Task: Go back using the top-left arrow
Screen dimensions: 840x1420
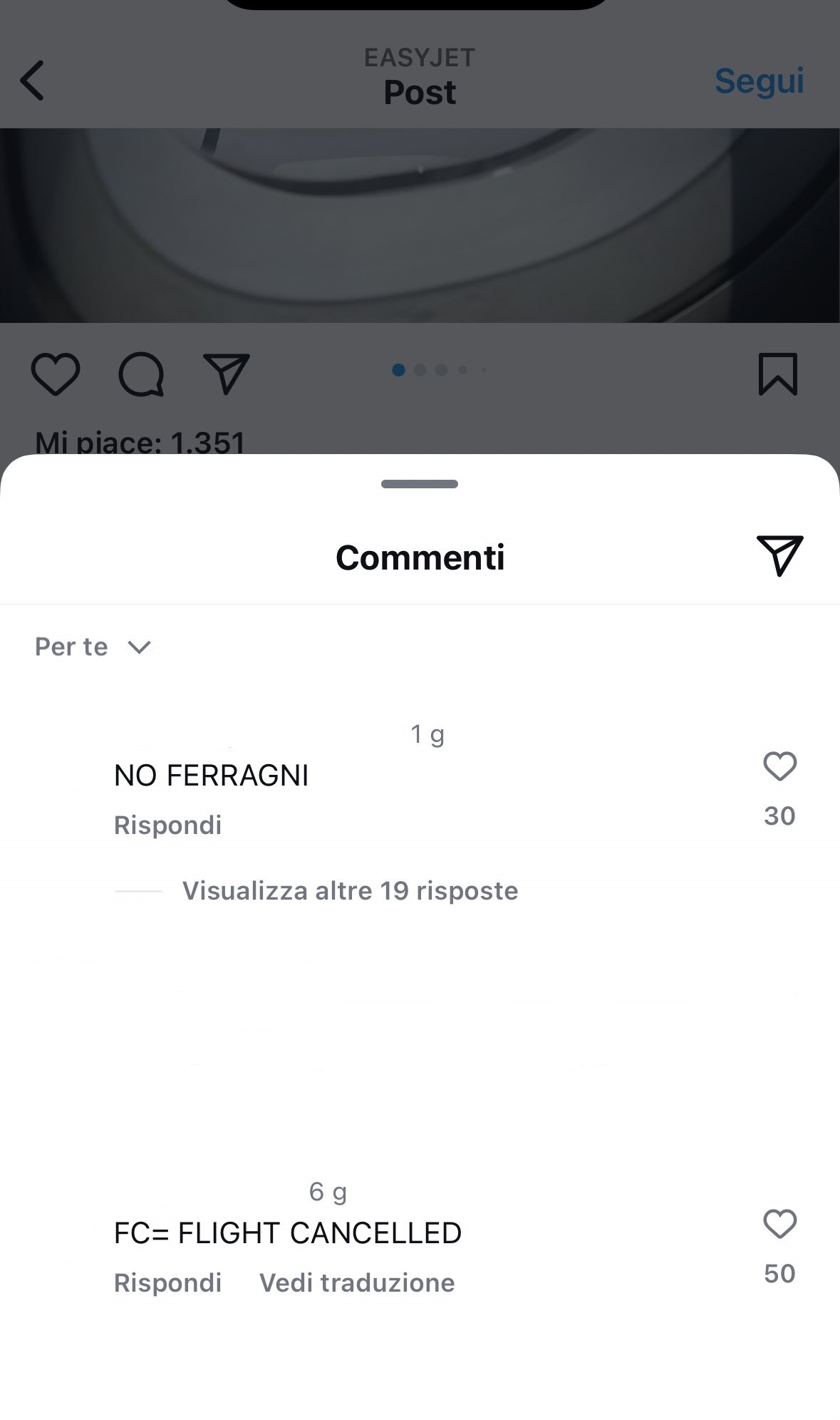Action: 33,80
